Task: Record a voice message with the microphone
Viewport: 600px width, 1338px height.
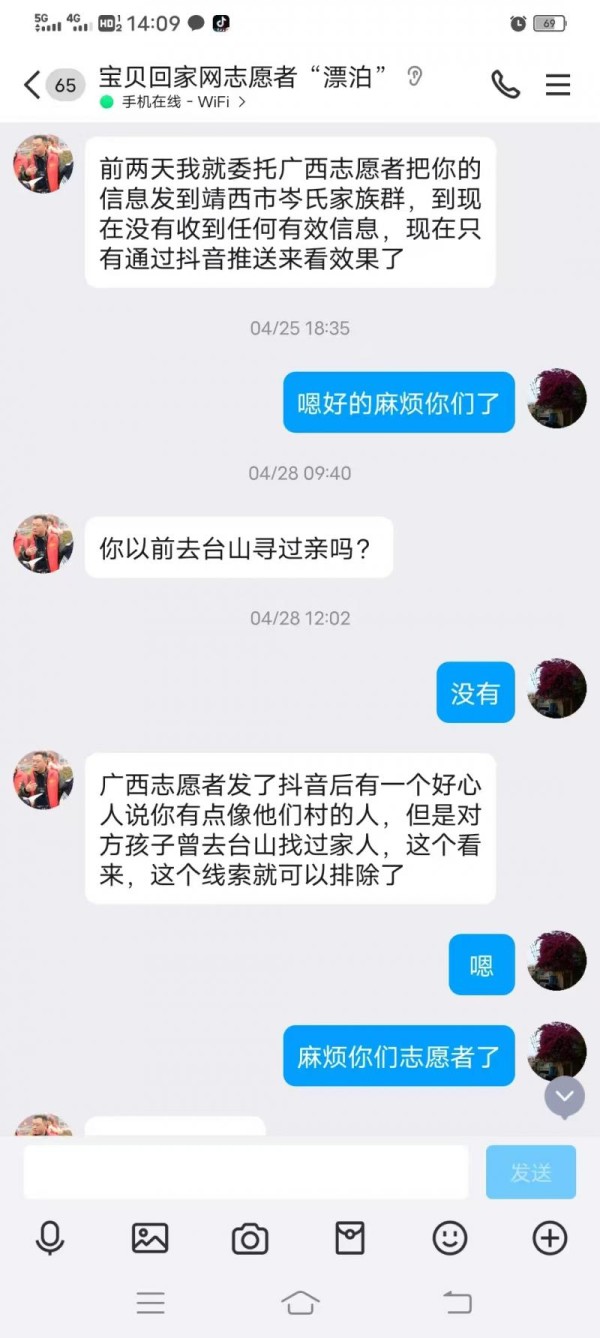Action: click(x=50, y=1239)
